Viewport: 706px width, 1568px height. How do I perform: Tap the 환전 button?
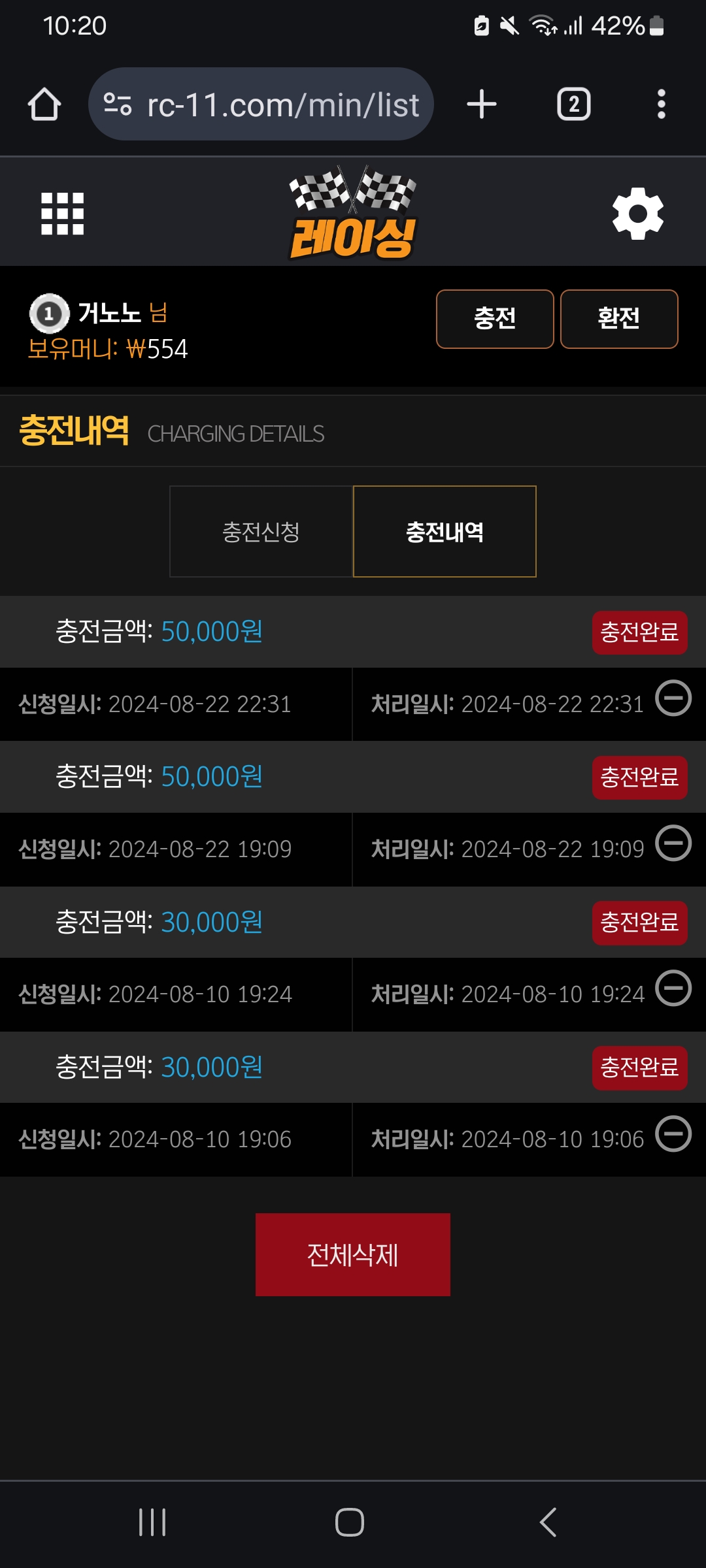(x=619, y=319)
